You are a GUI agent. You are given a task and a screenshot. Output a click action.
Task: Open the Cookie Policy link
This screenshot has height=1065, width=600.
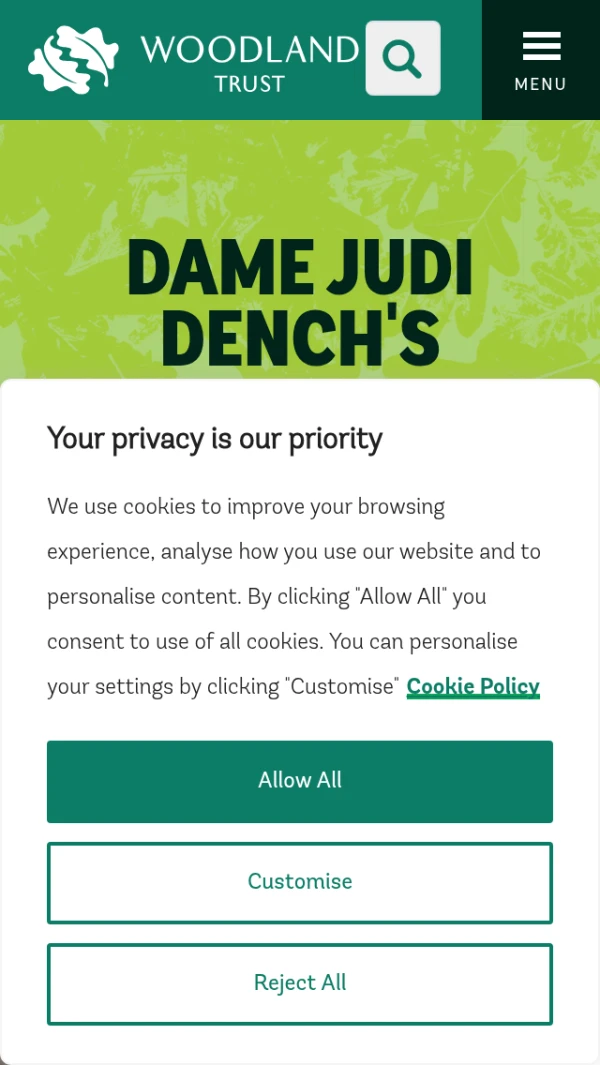pos(473,687)
